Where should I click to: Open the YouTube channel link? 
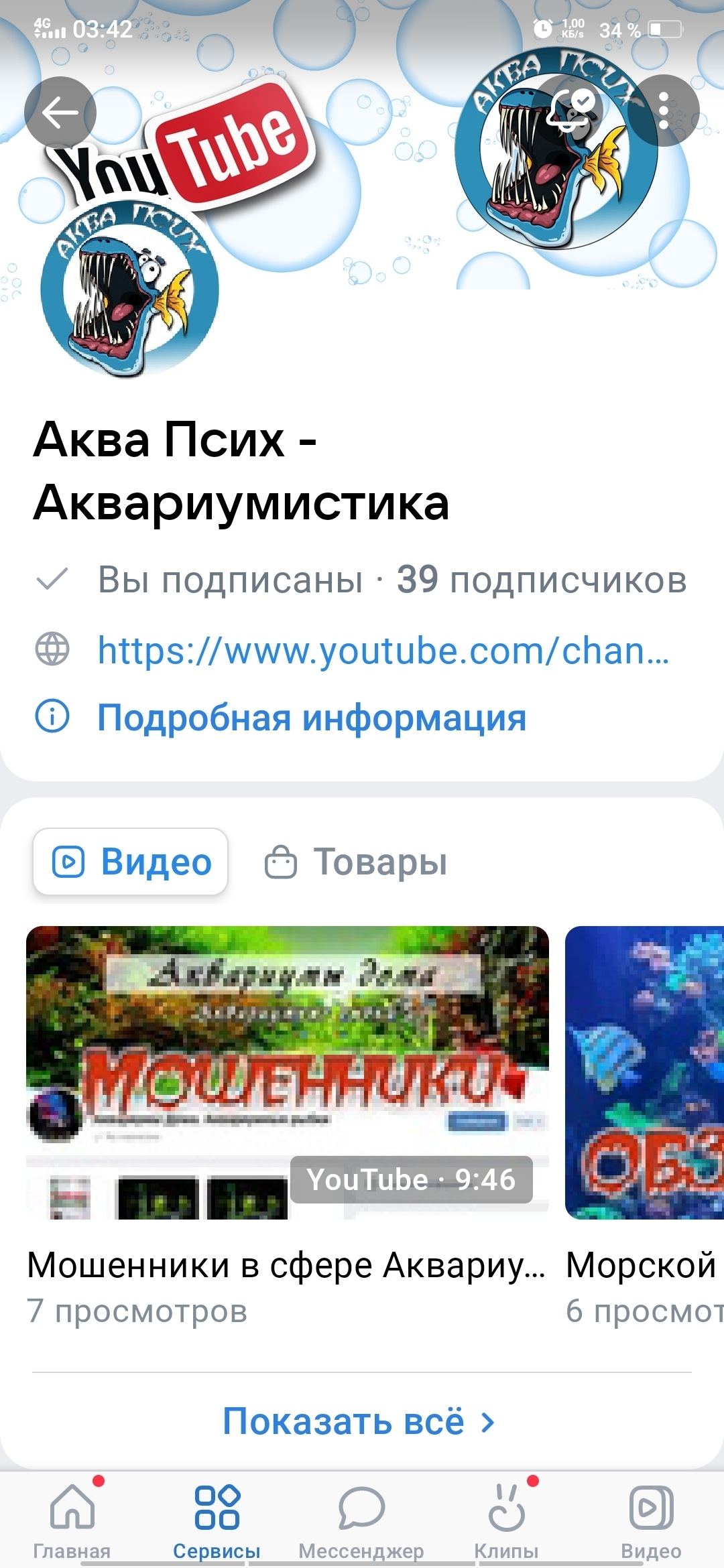[x=383, y=650]
